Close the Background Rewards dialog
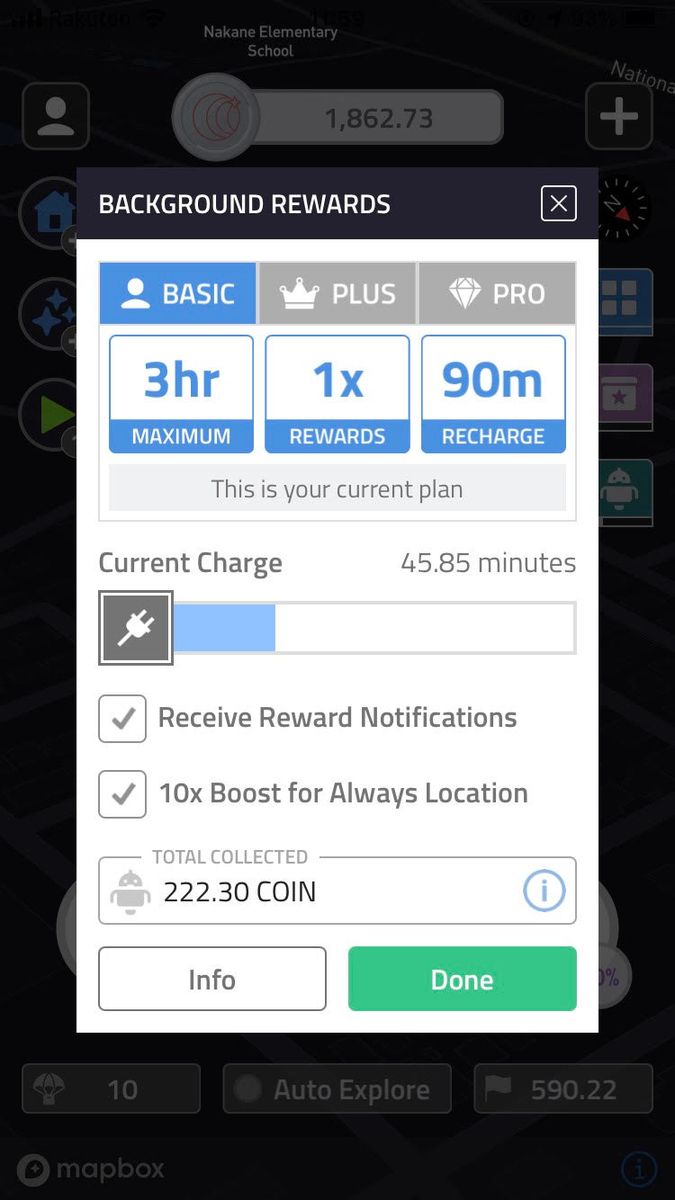The width and height of the screenshot is (675, 1200). 558,204
